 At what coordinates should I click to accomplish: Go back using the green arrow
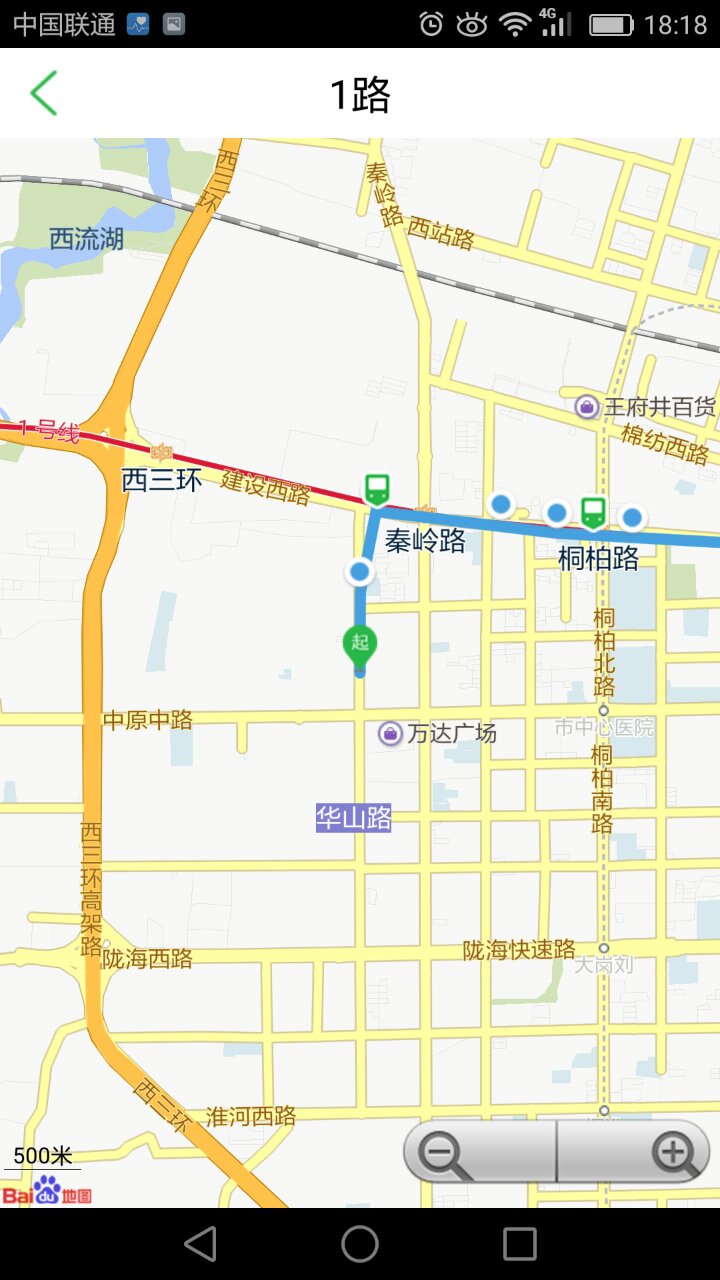coord(44,94)
